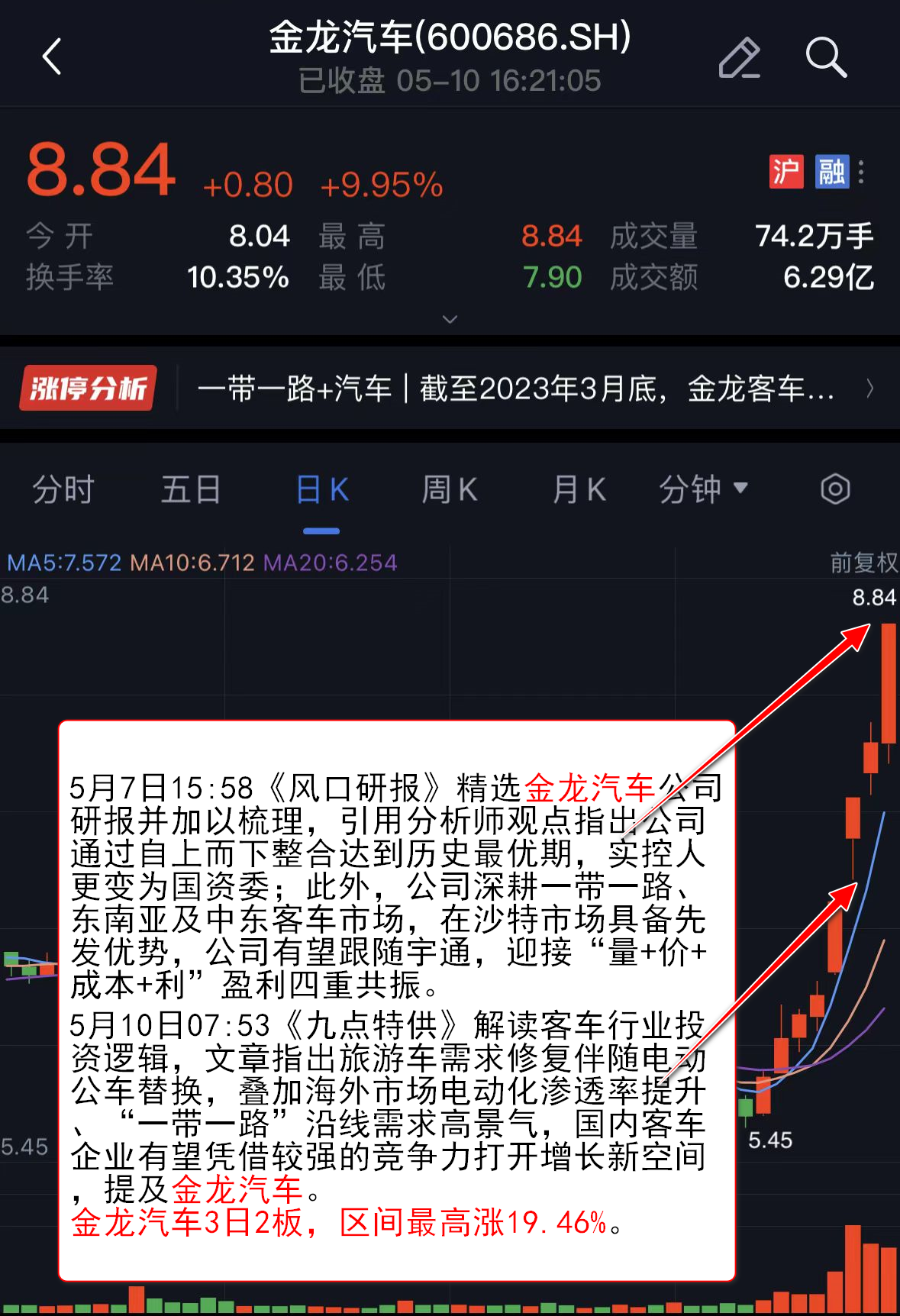Expand more quote details chevron

[450, 319]
